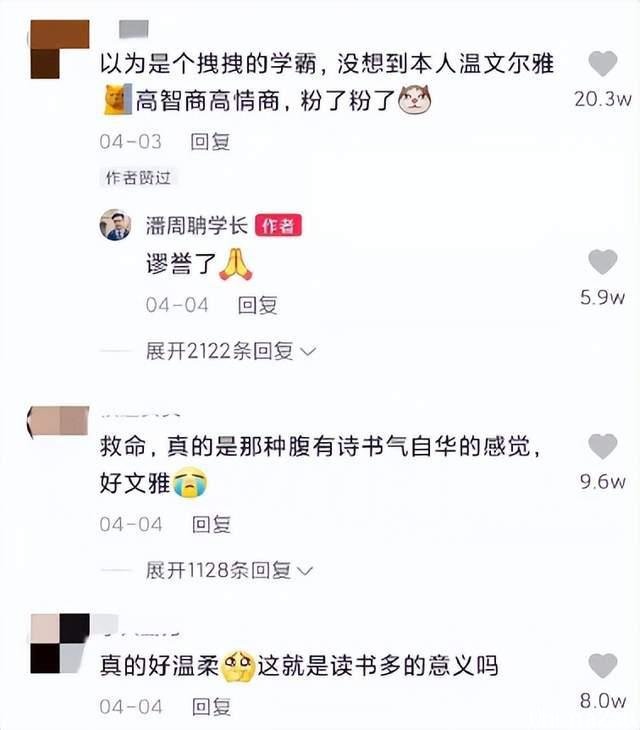Like the 腹有诗书气自华 comment
This screenshot has width=640, height=730.
pos(602,446)
